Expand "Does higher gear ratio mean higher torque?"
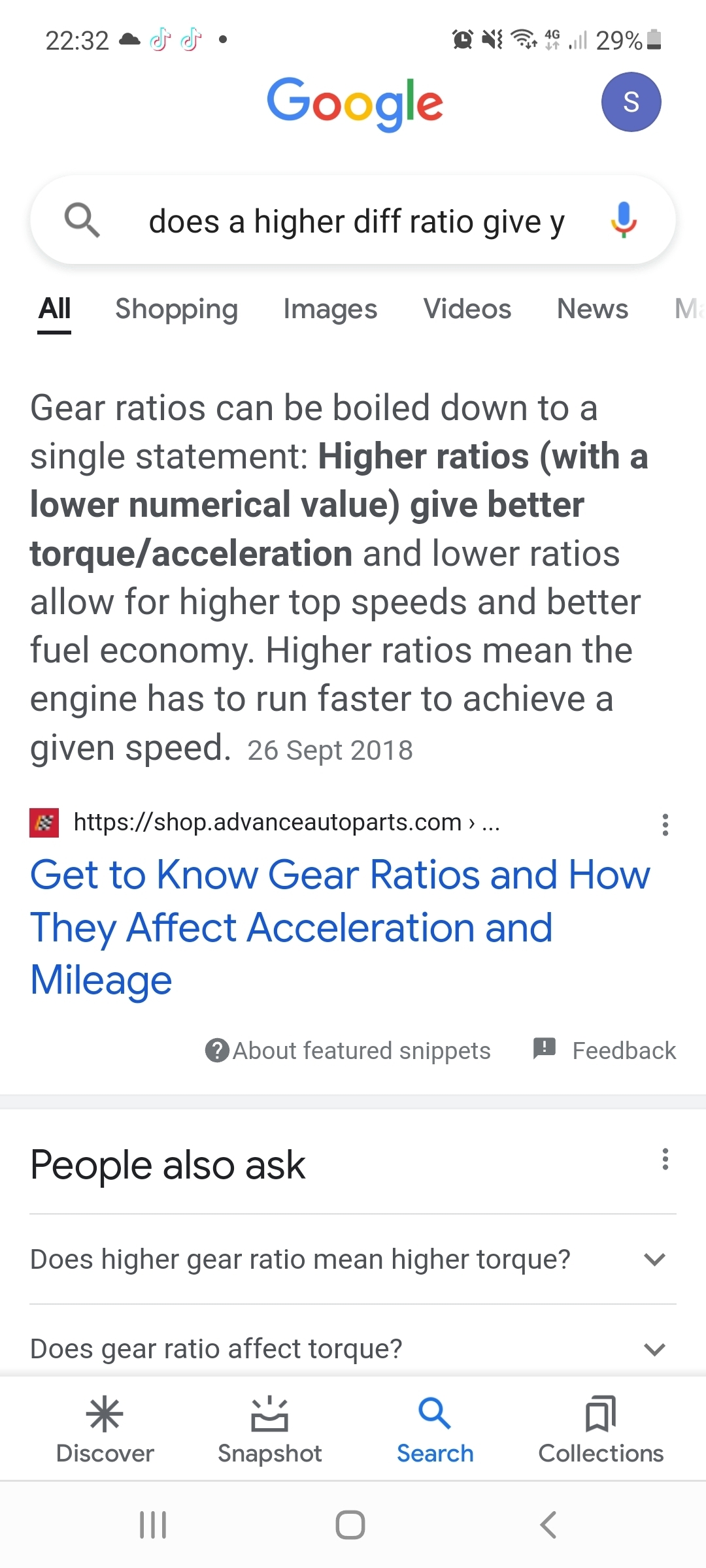 point(353,1260)
